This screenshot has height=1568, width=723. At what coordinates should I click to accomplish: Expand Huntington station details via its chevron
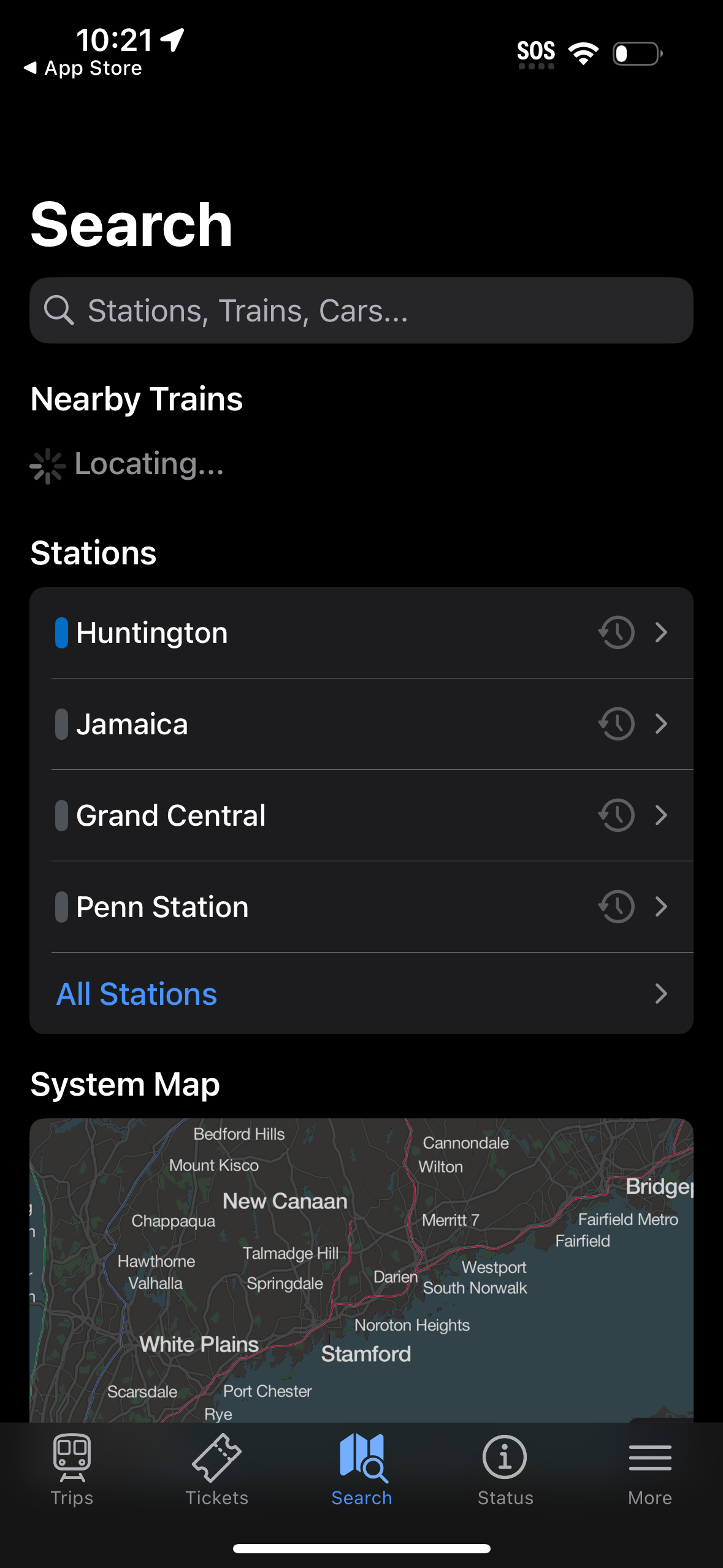tap(661, 632)
